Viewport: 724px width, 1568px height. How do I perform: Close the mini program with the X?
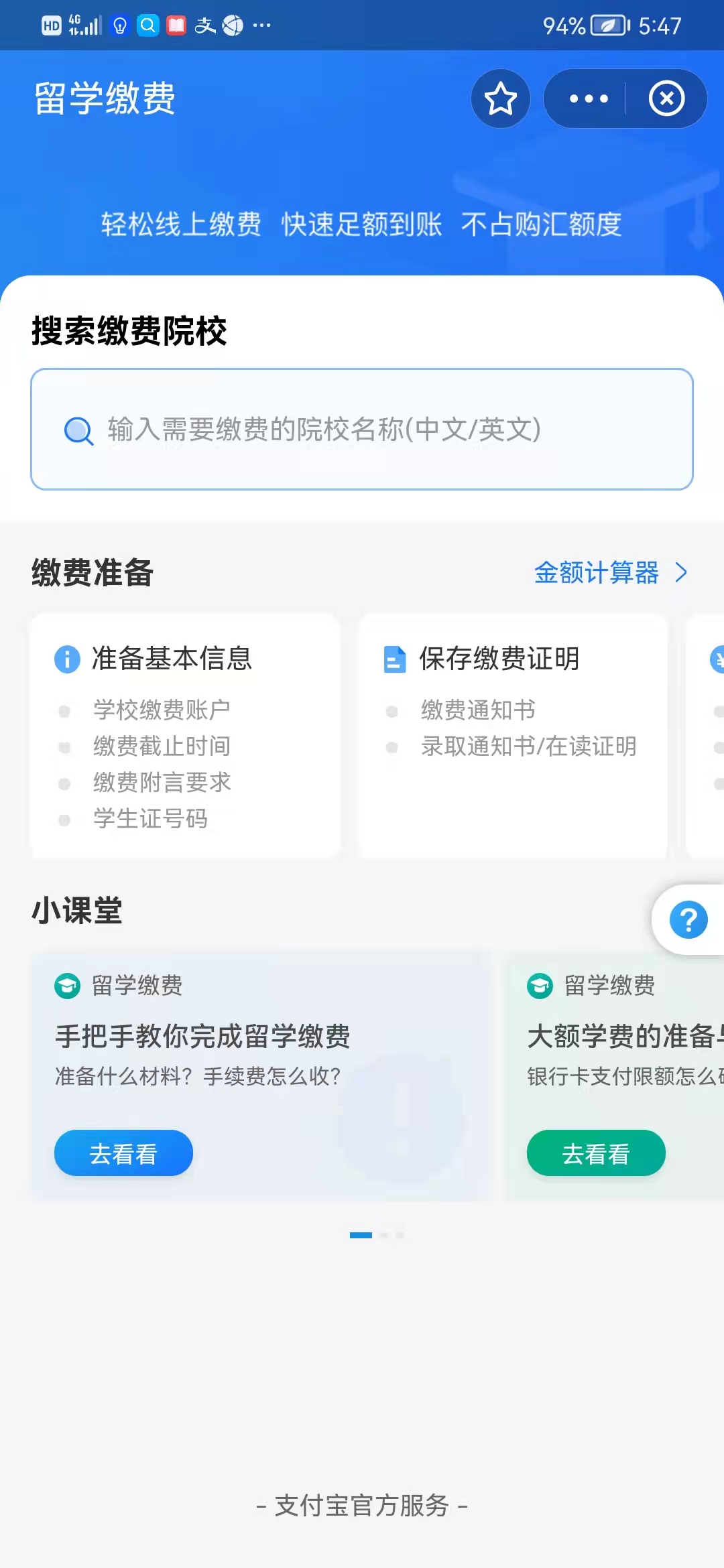pyautogui.click(x=666, y=99)
